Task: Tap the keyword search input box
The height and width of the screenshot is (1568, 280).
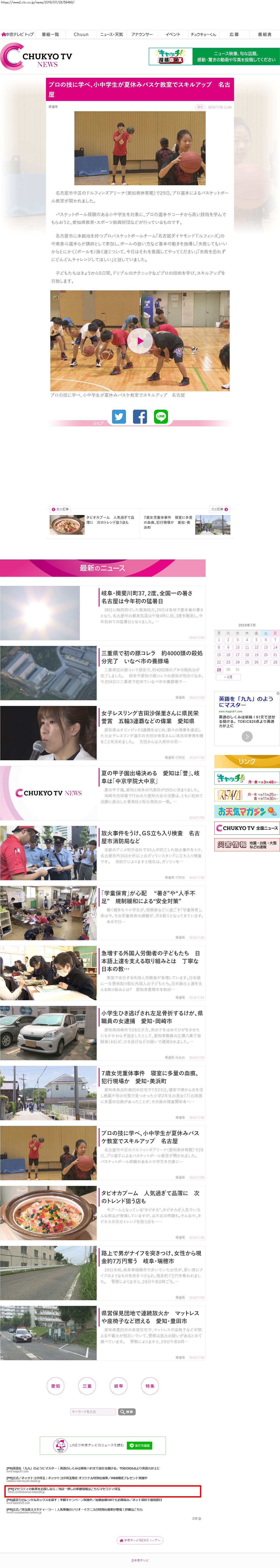Action: click(x=93, y=1412)
